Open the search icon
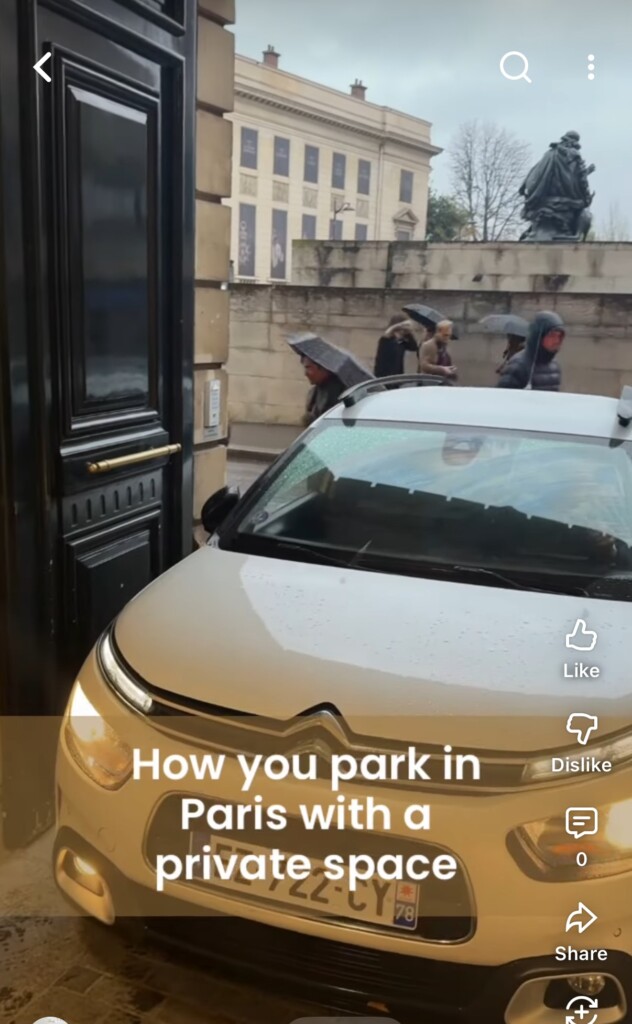Image resolution: width=632 pixels, height=1024 pixels. 515,67
